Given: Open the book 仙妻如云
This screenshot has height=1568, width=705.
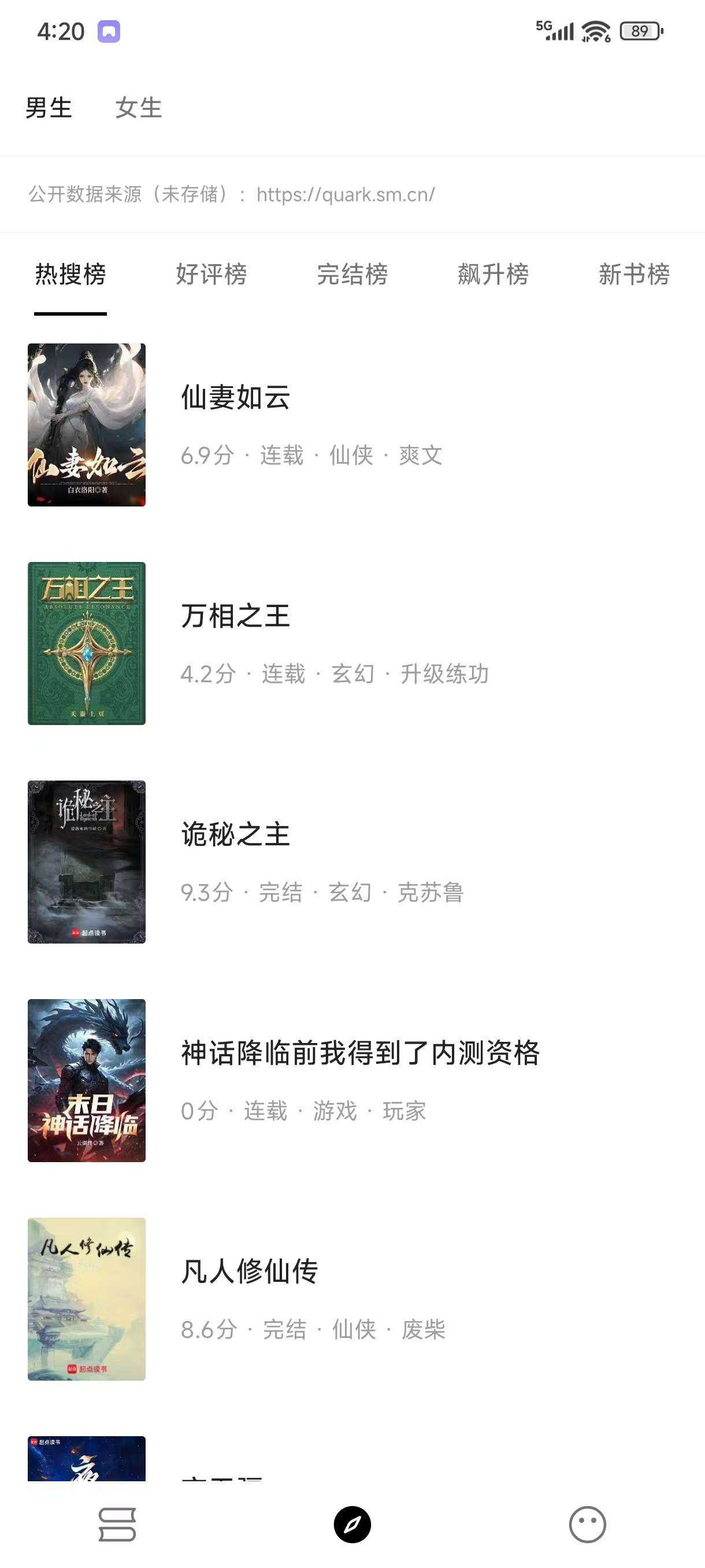Looking at the screenshot, I should 235,397.
